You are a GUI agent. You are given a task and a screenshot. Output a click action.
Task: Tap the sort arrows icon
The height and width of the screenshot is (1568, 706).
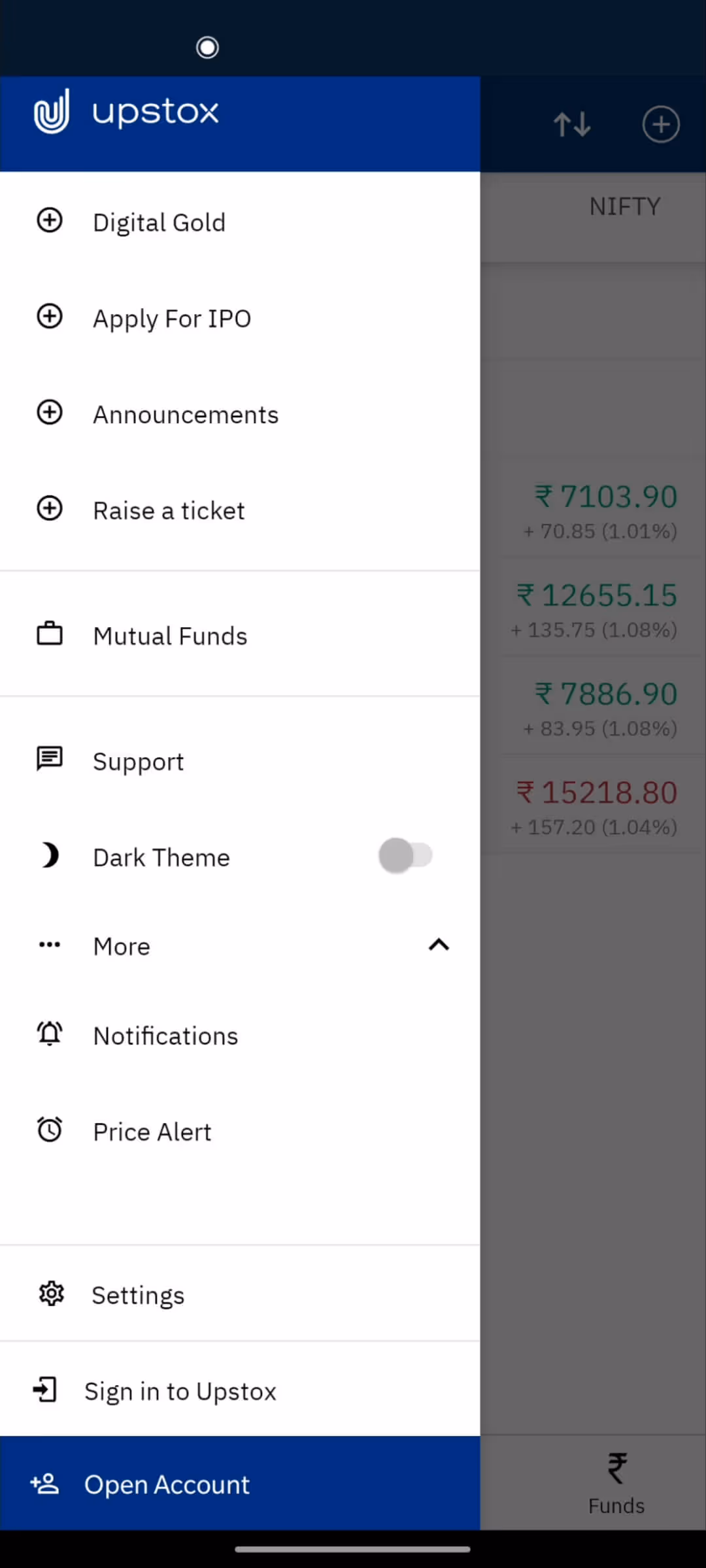pyautogui.click(x=572, y=124)
